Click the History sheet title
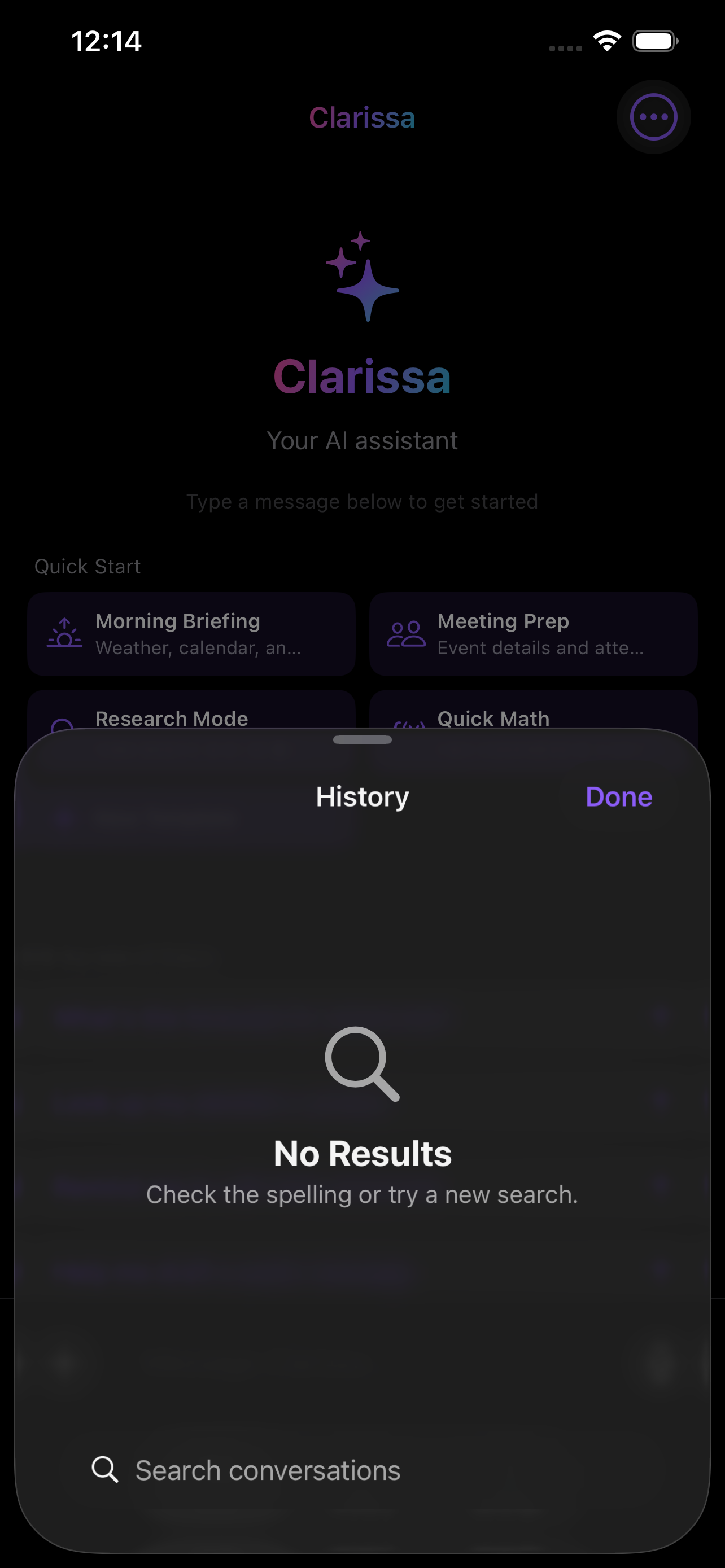This screenshot has height=1568, width=725. (362, 796)
